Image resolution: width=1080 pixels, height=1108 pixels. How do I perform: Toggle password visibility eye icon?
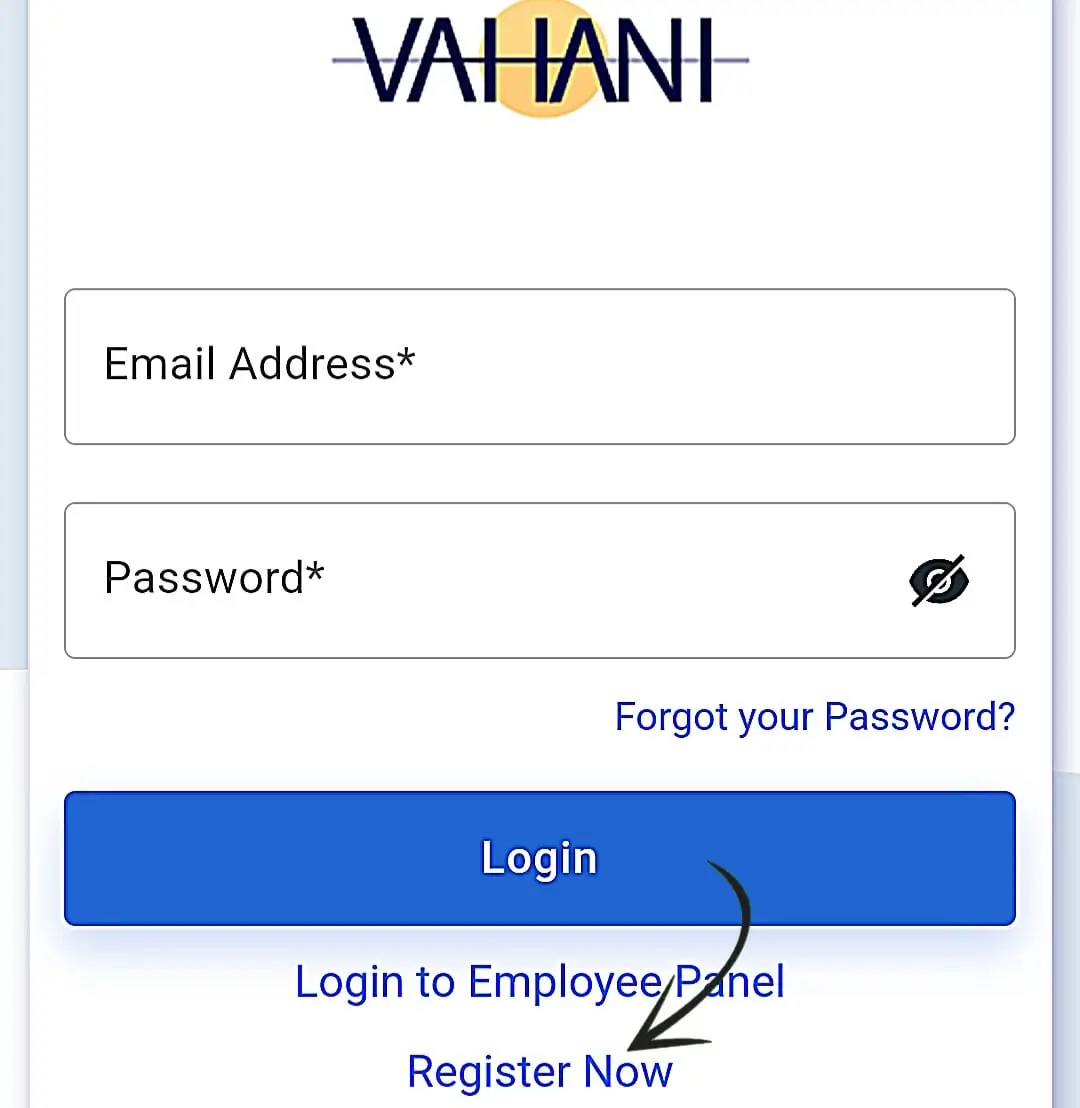click(x=939, y=580)
